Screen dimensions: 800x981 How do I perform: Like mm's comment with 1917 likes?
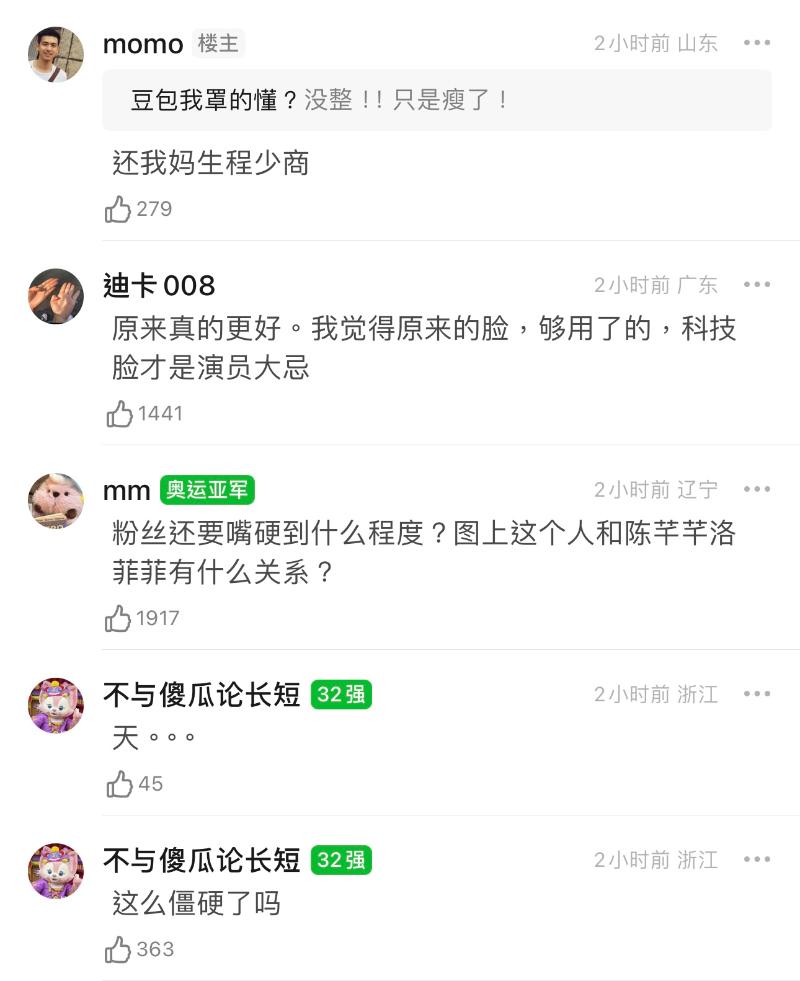[x=119, y=619]
